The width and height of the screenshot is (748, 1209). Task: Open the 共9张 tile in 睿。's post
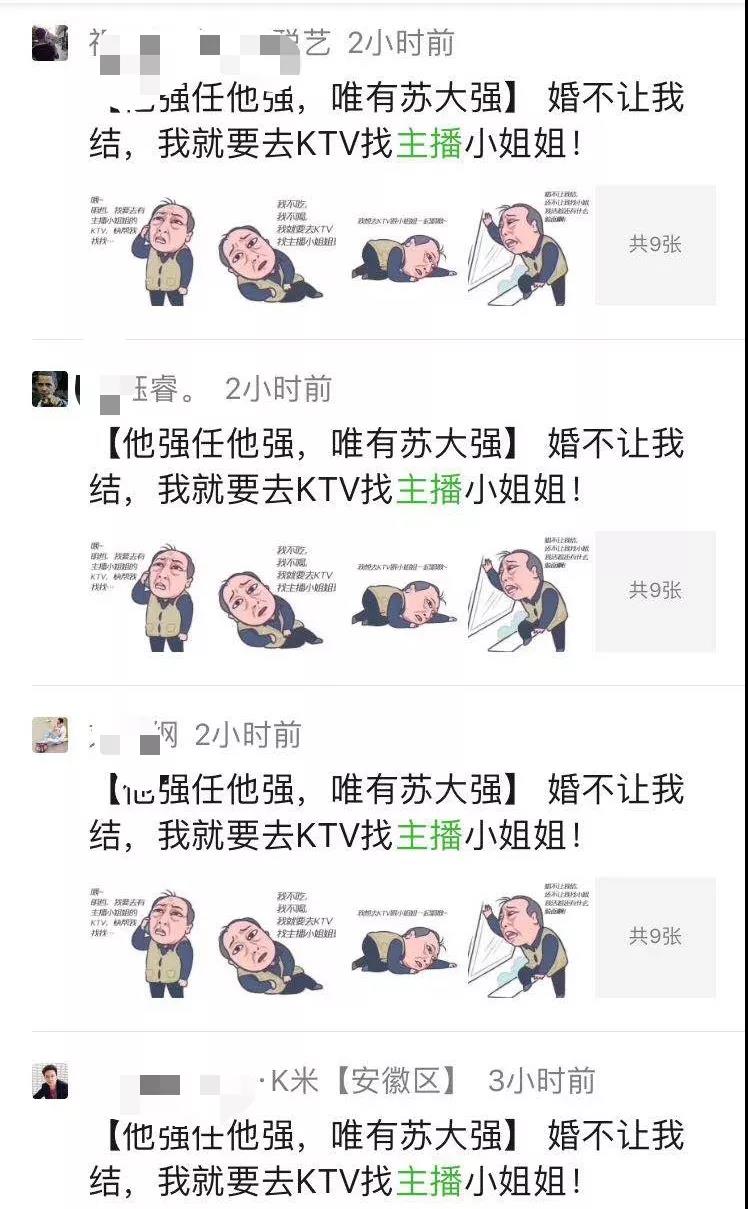pyautogui.click(x=655, y=591)
